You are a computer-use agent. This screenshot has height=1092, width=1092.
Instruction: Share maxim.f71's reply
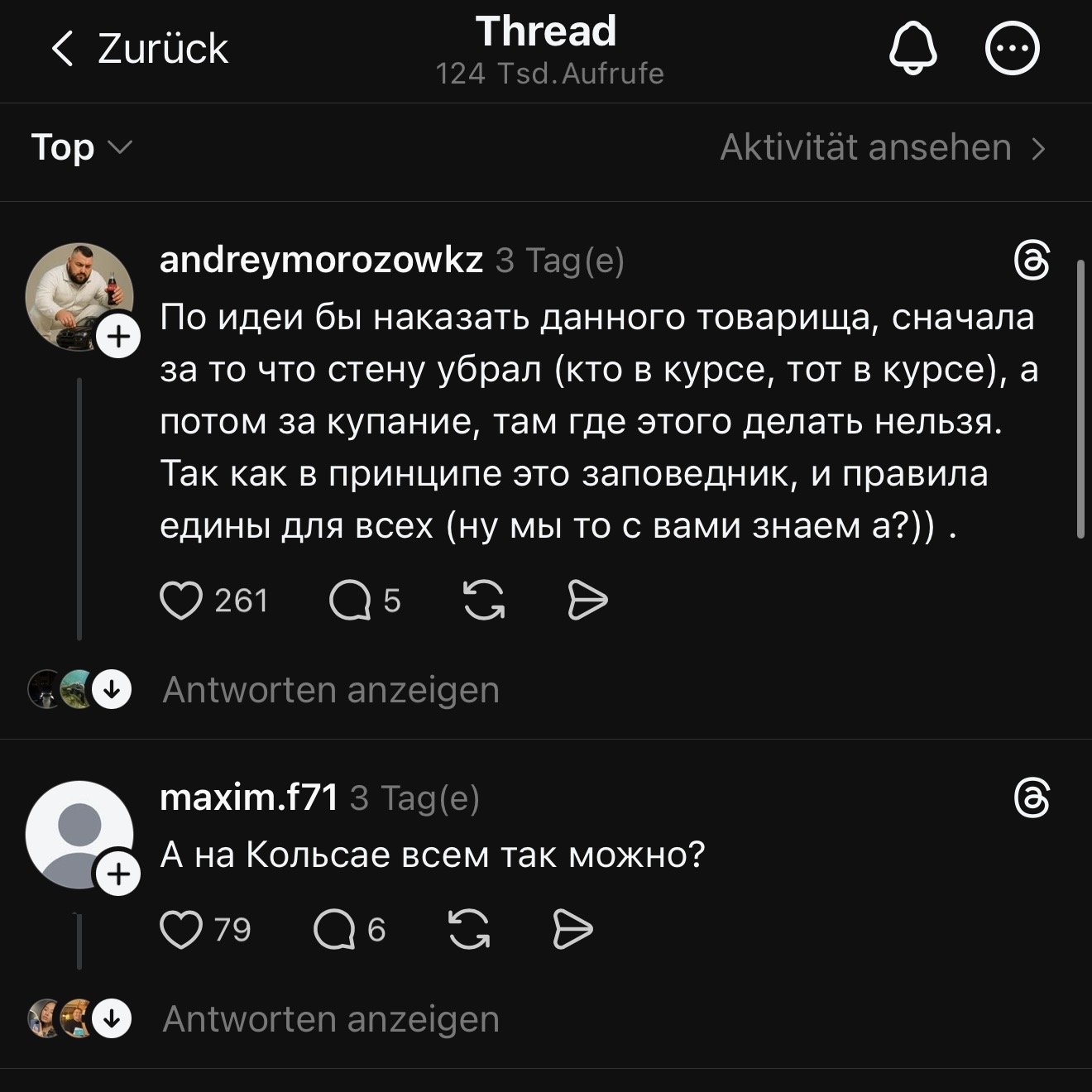point(572,930)
